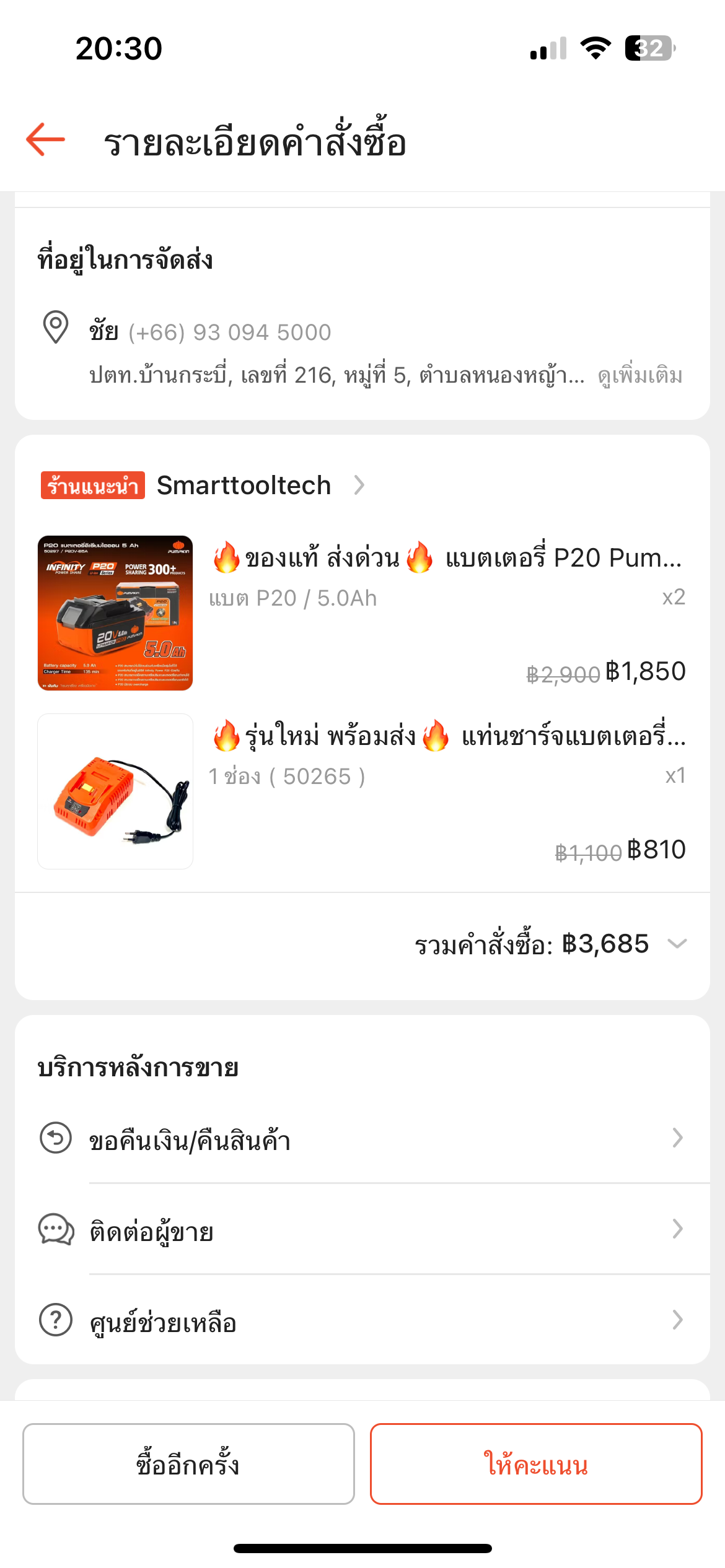725x1568 pixels.
Task: Tap ดูเพิ่มเติม to show full address
Action: (639, 376)
